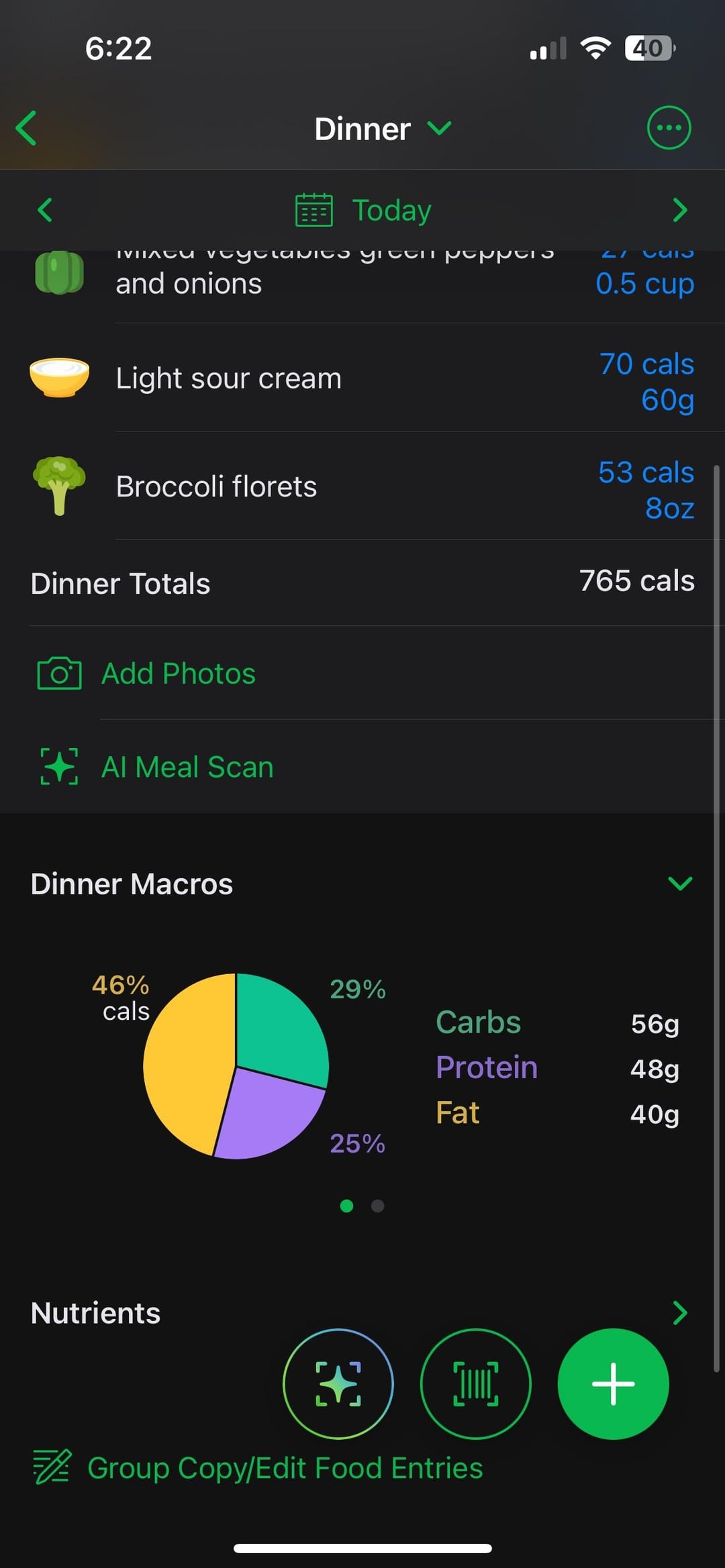Viewport: 725px width, 1568px height.
Task: Switch to the second macros chart page
Action: (378, 1206)
